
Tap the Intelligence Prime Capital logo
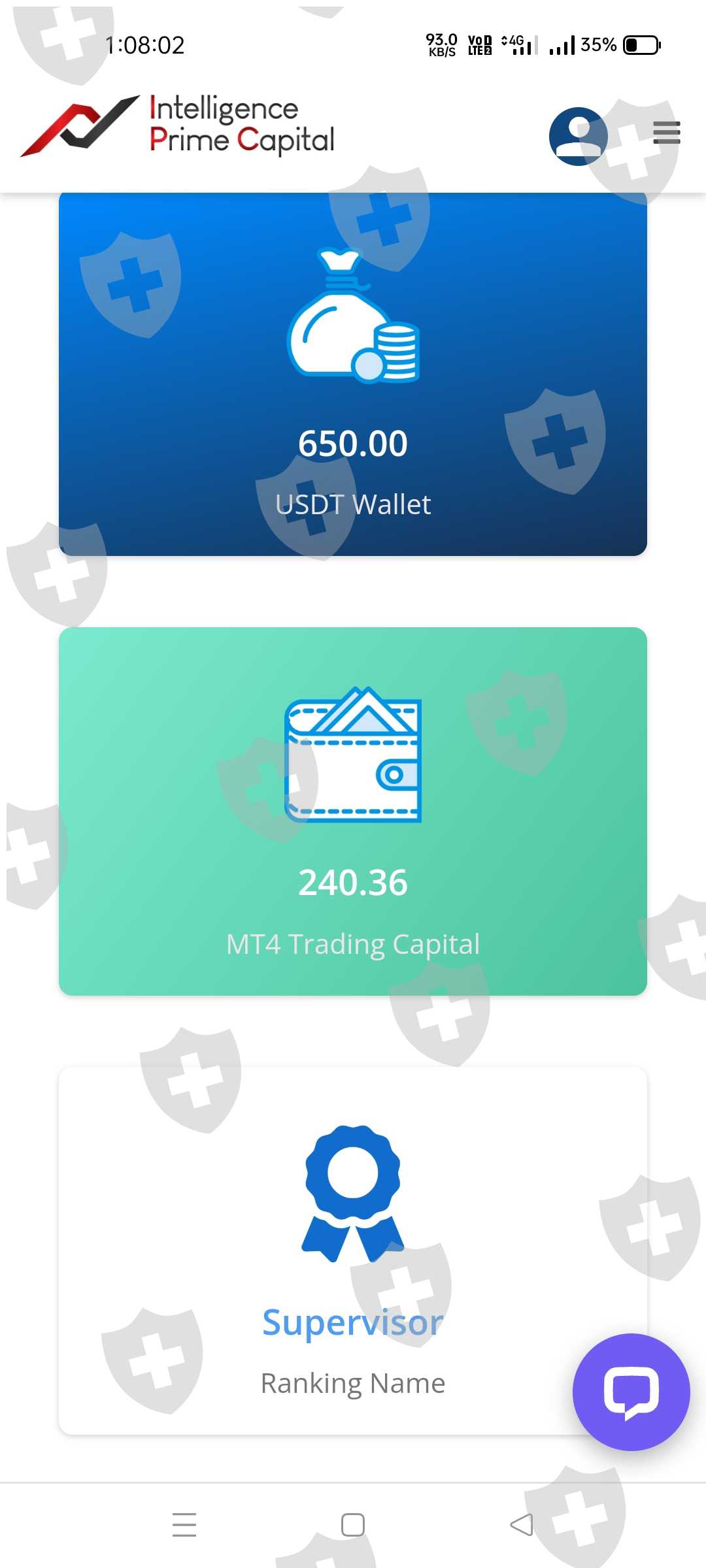point(178,124)
